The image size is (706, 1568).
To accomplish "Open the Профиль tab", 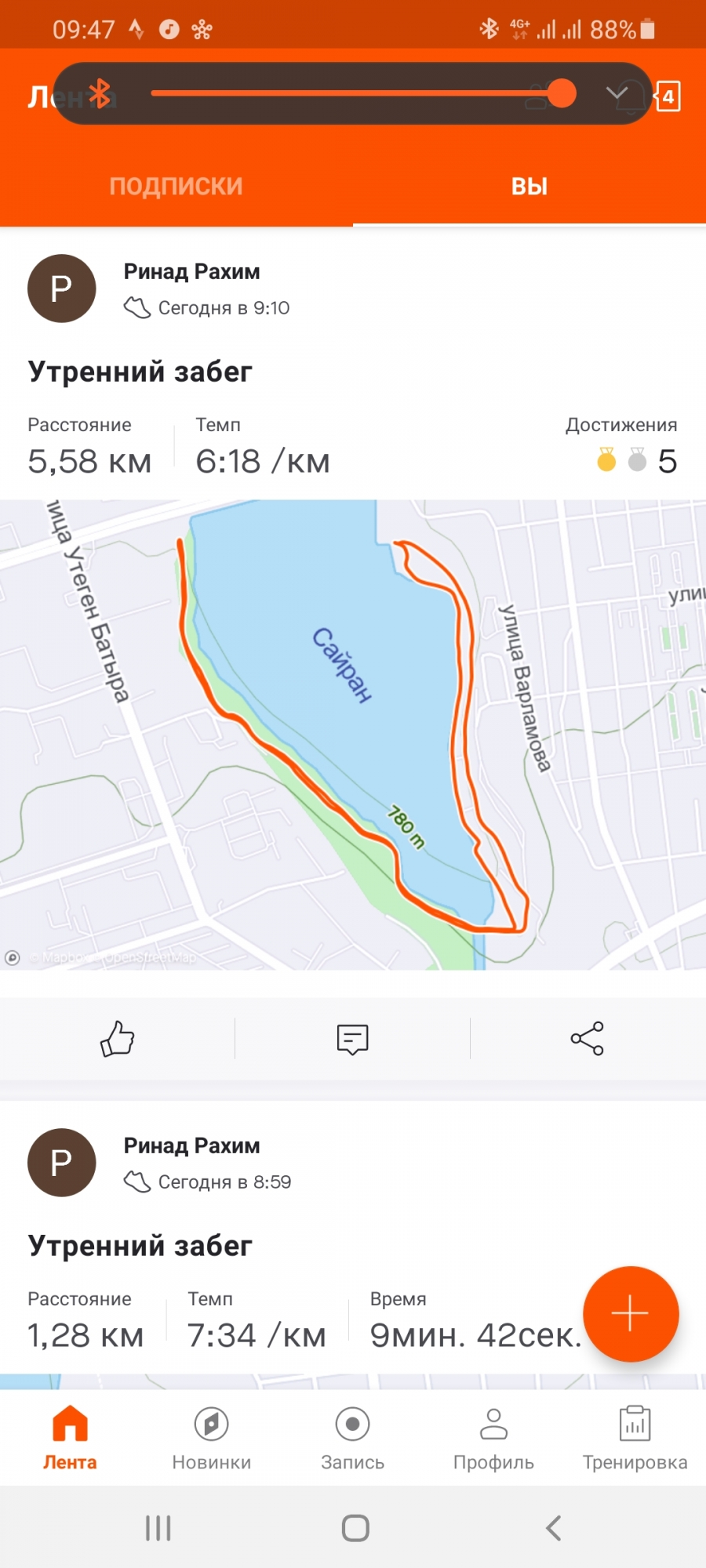I will pos(493,1439).
